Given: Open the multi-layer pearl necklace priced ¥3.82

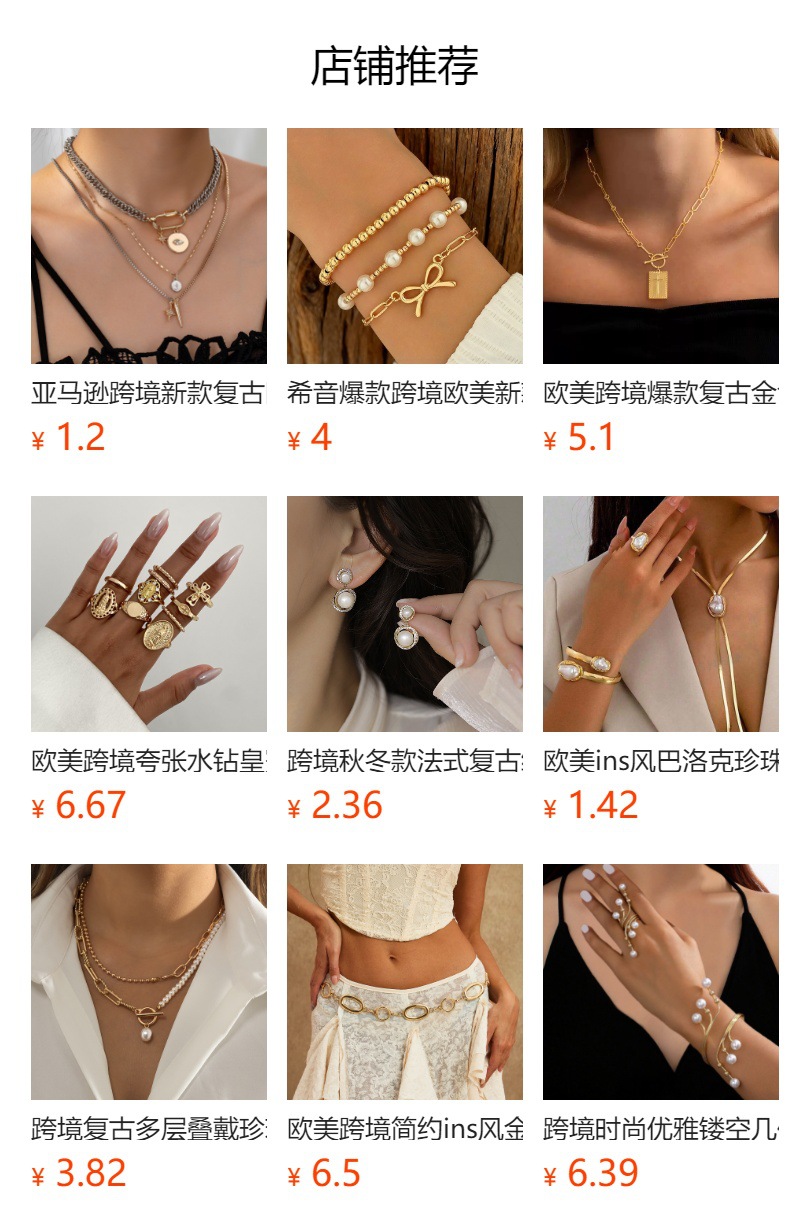Looking at the screenshot, I should click(148, 982).
